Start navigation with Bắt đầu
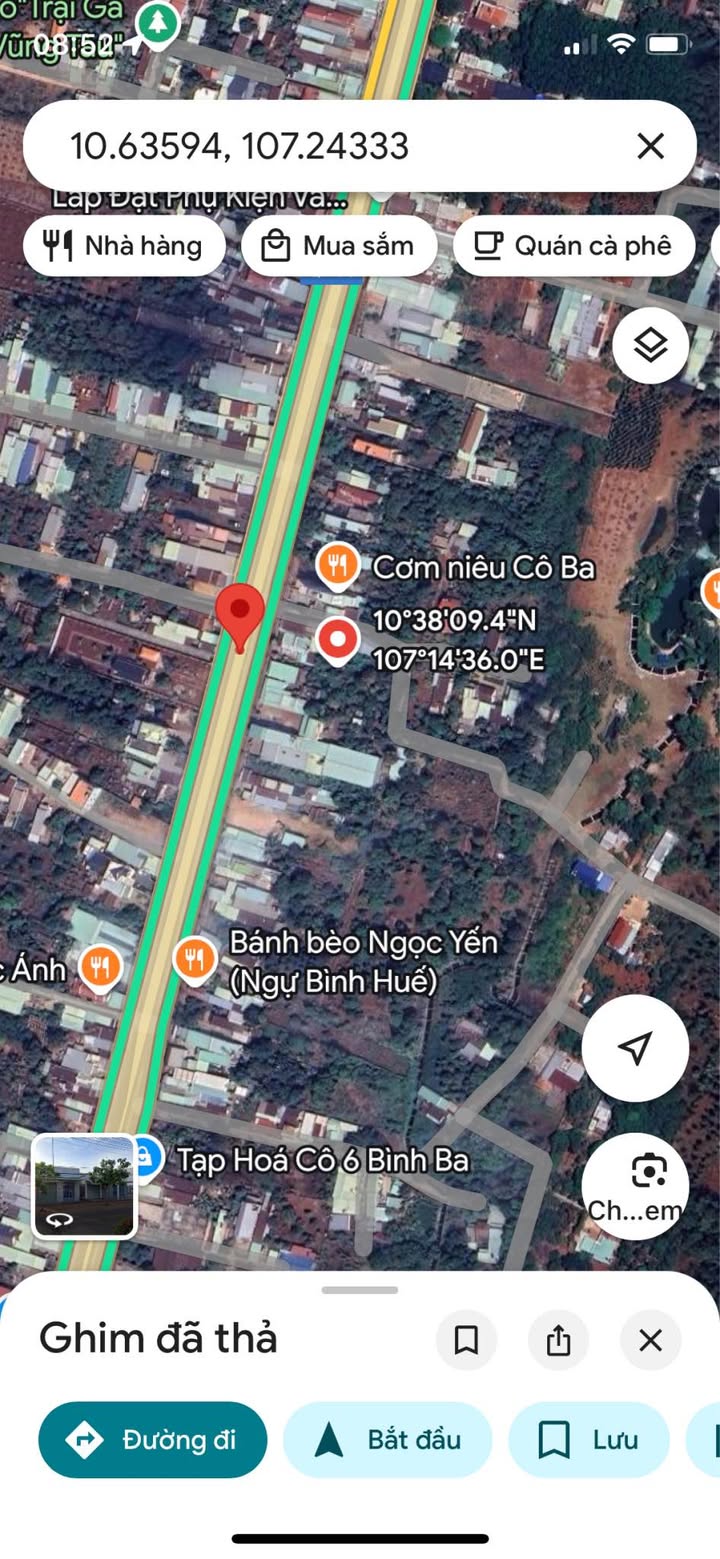This screenshot has height=1559, width=720. coord(387,1440)
